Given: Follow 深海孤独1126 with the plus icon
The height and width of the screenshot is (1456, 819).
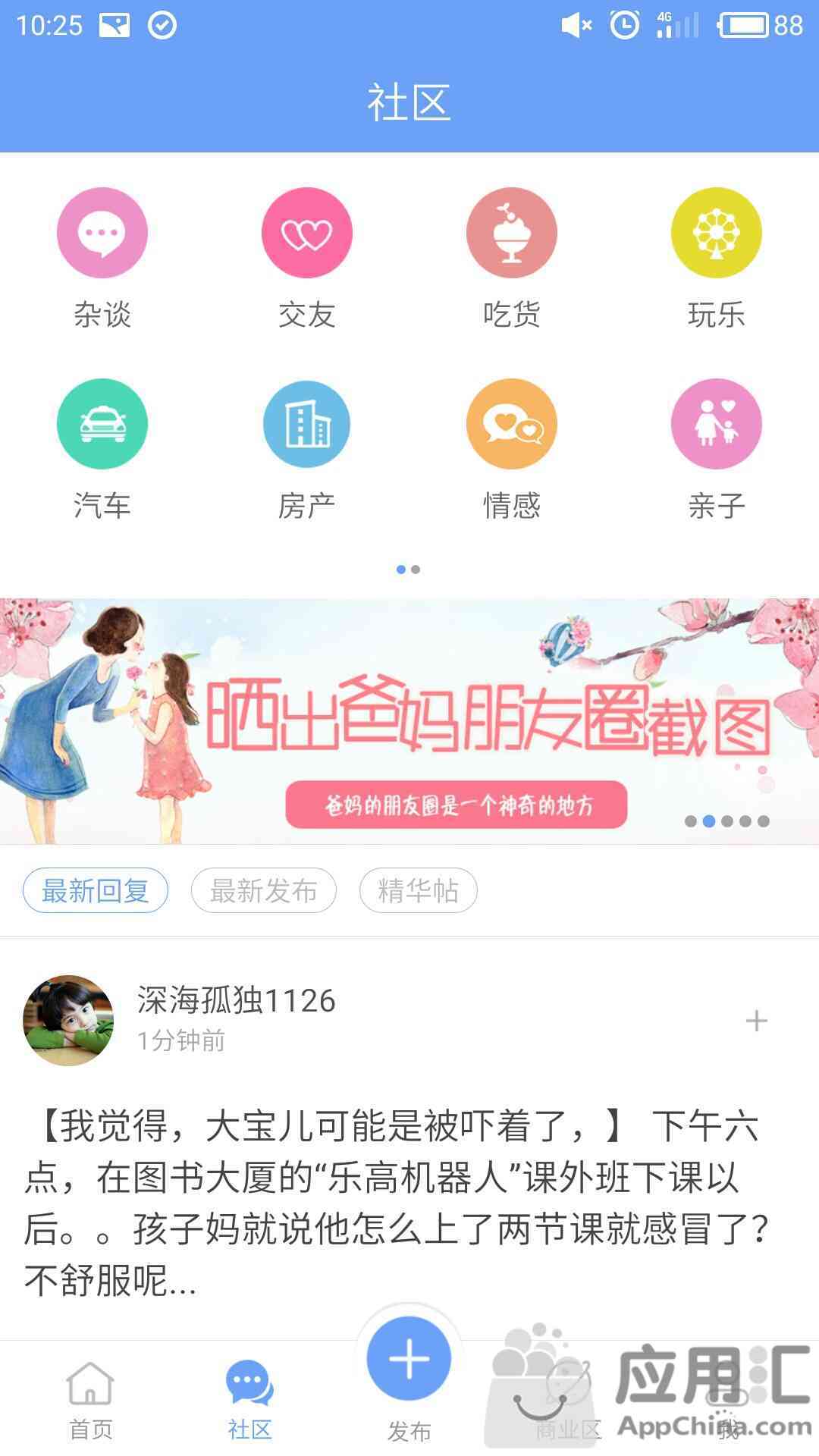Looking at the screenshot, I should point(756,1021).
